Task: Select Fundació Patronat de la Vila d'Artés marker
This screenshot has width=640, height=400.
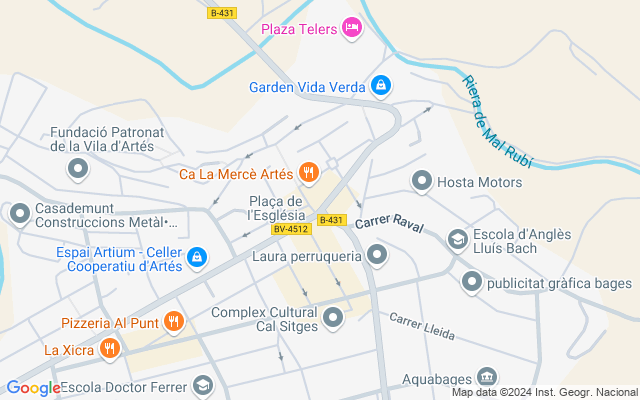Action: [77, 171]
